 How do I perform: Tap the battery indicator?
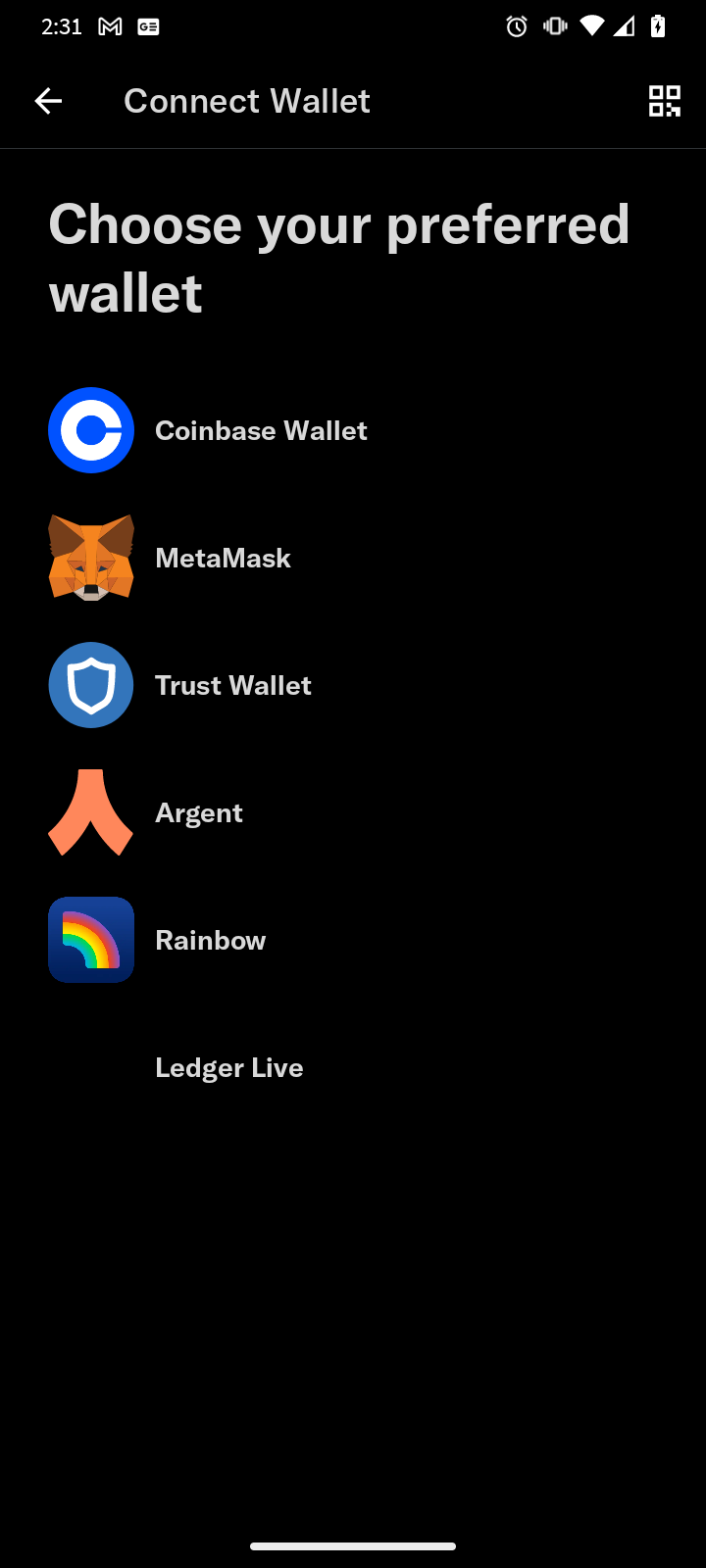click(655, 26)
